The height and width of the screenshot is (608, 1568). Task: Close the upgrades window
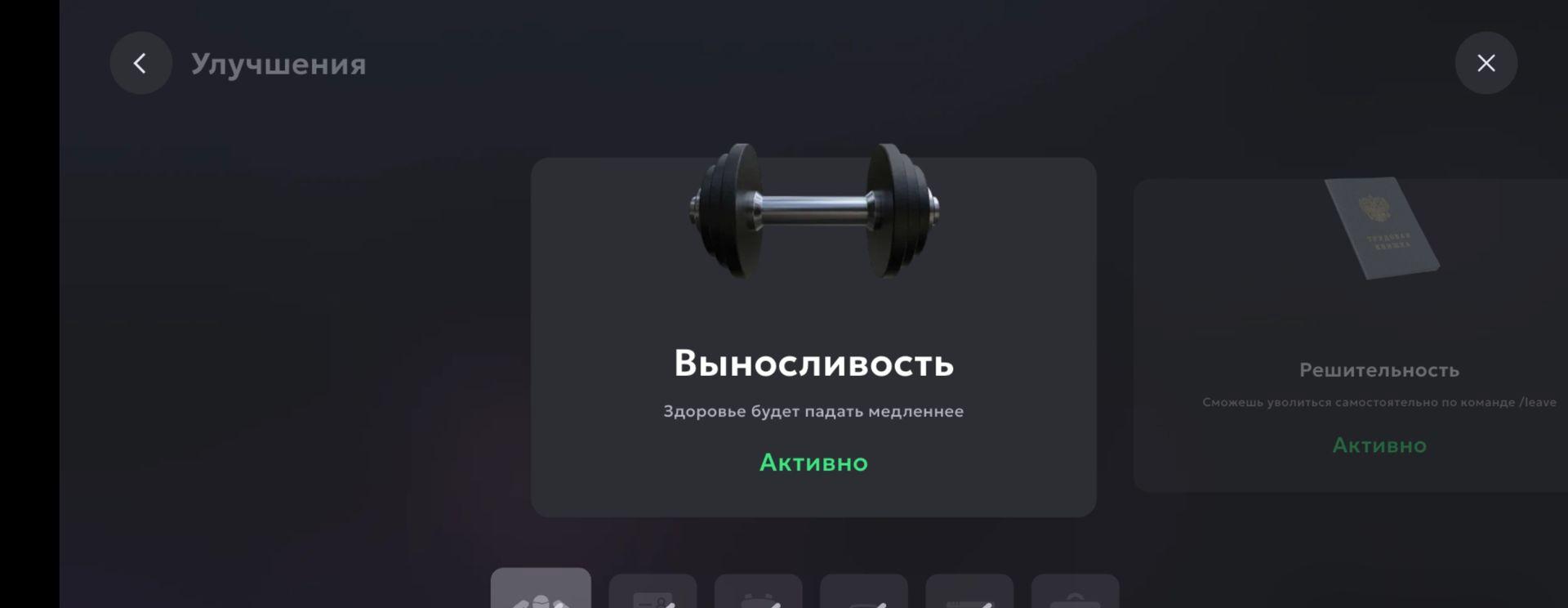click(x=1486, y=63)
